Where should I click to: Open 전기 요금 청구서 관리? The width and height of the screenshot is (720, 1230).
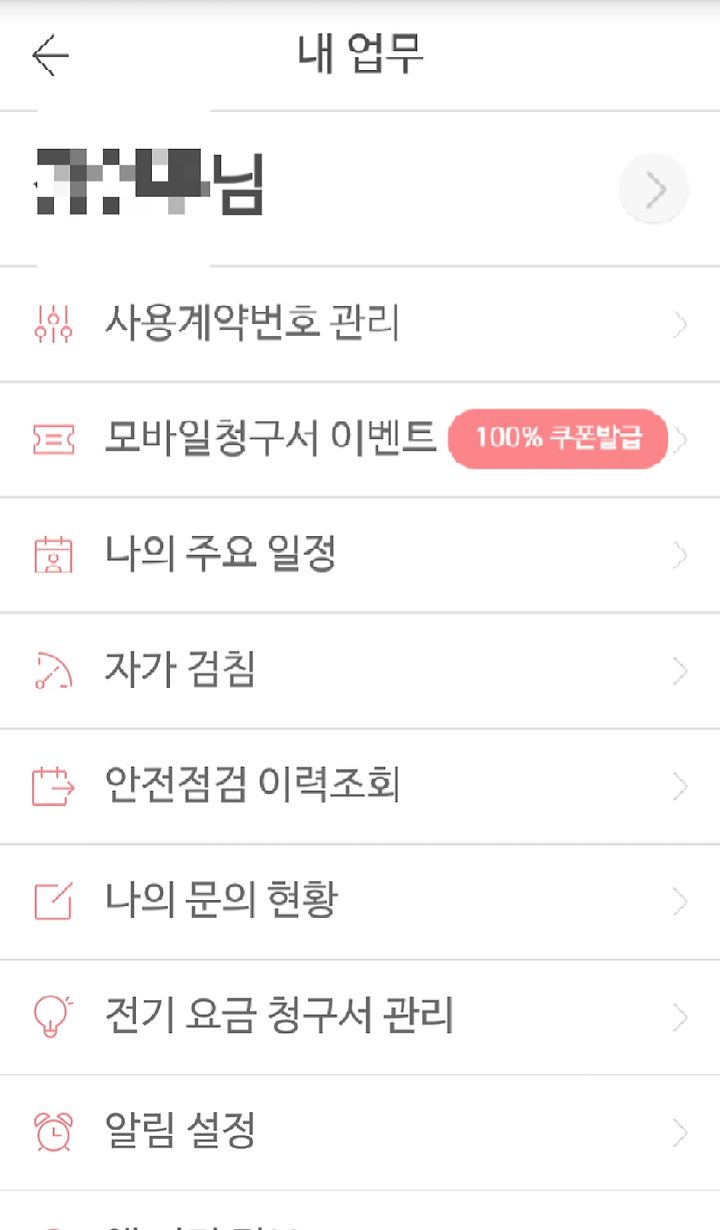[x=360, y=1018]
